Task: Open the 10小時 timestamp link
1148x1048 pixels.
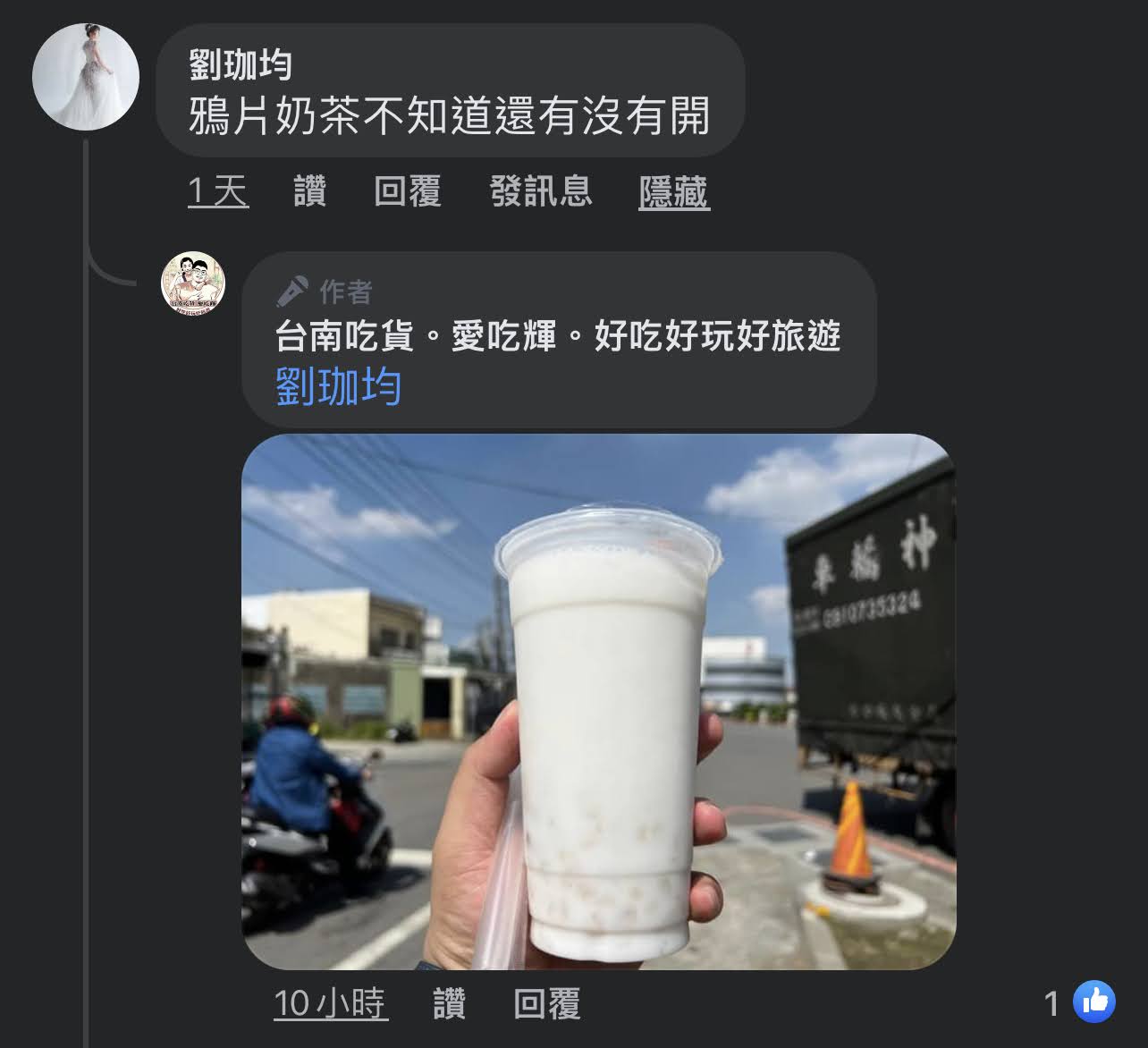Action: (330, 1003)
